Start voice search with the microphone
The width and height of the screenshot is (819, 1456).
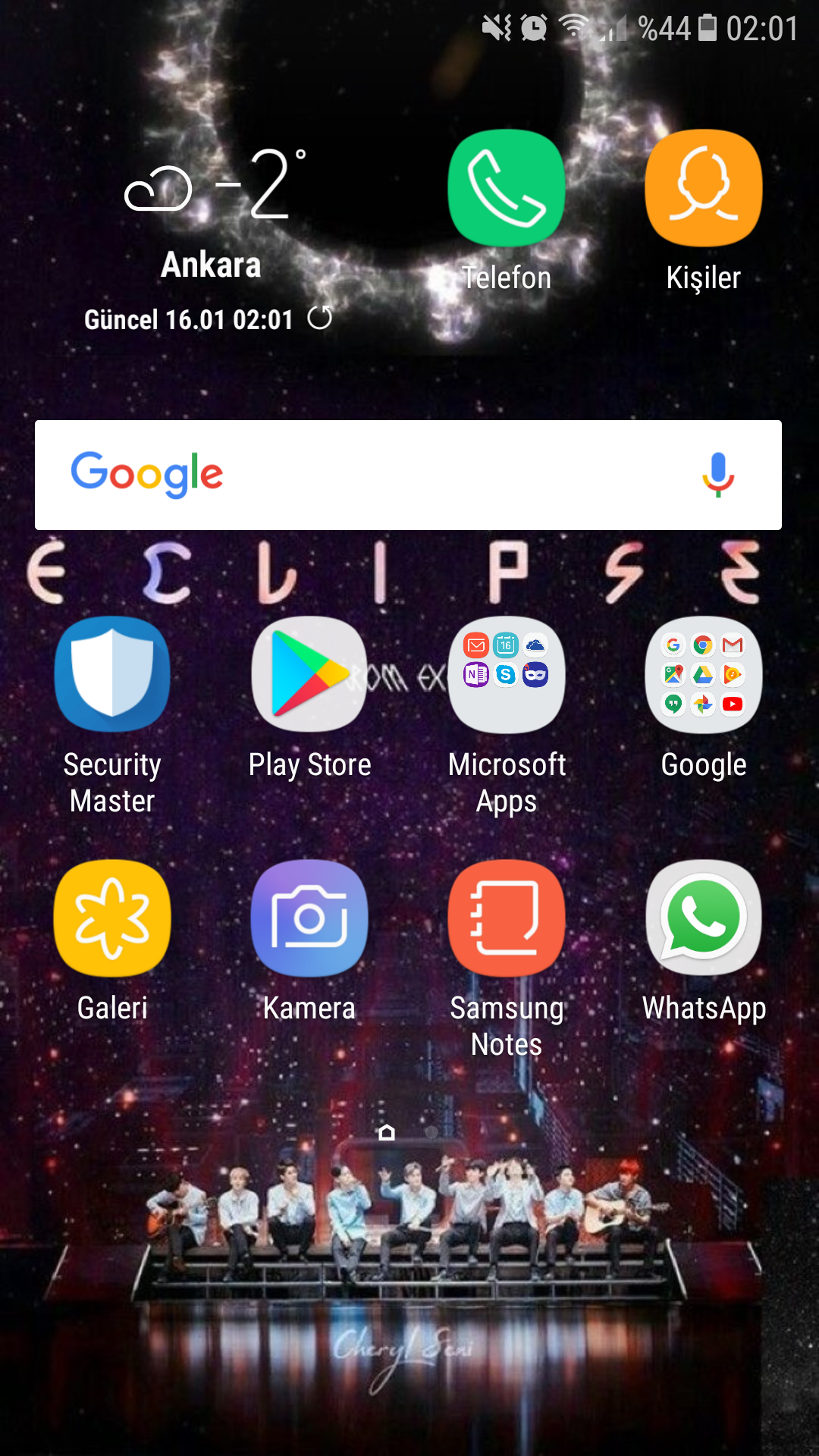point(717,475)
